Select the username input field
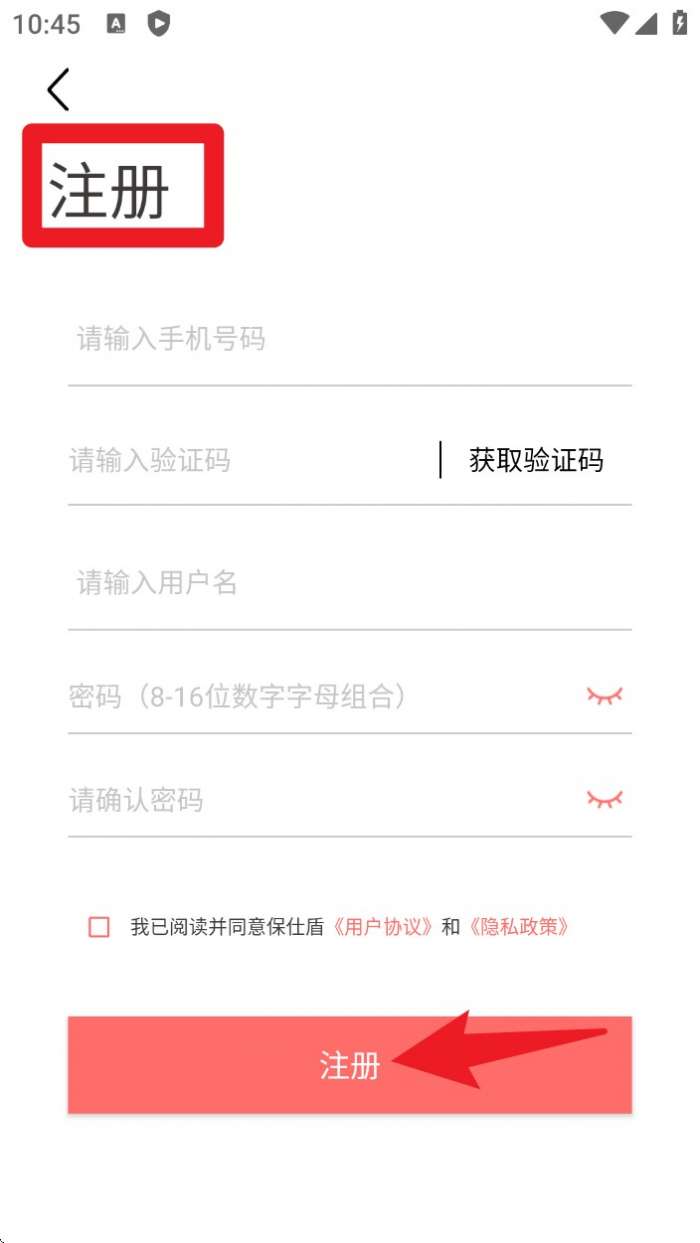The image size is (700, 1243). 340,583
